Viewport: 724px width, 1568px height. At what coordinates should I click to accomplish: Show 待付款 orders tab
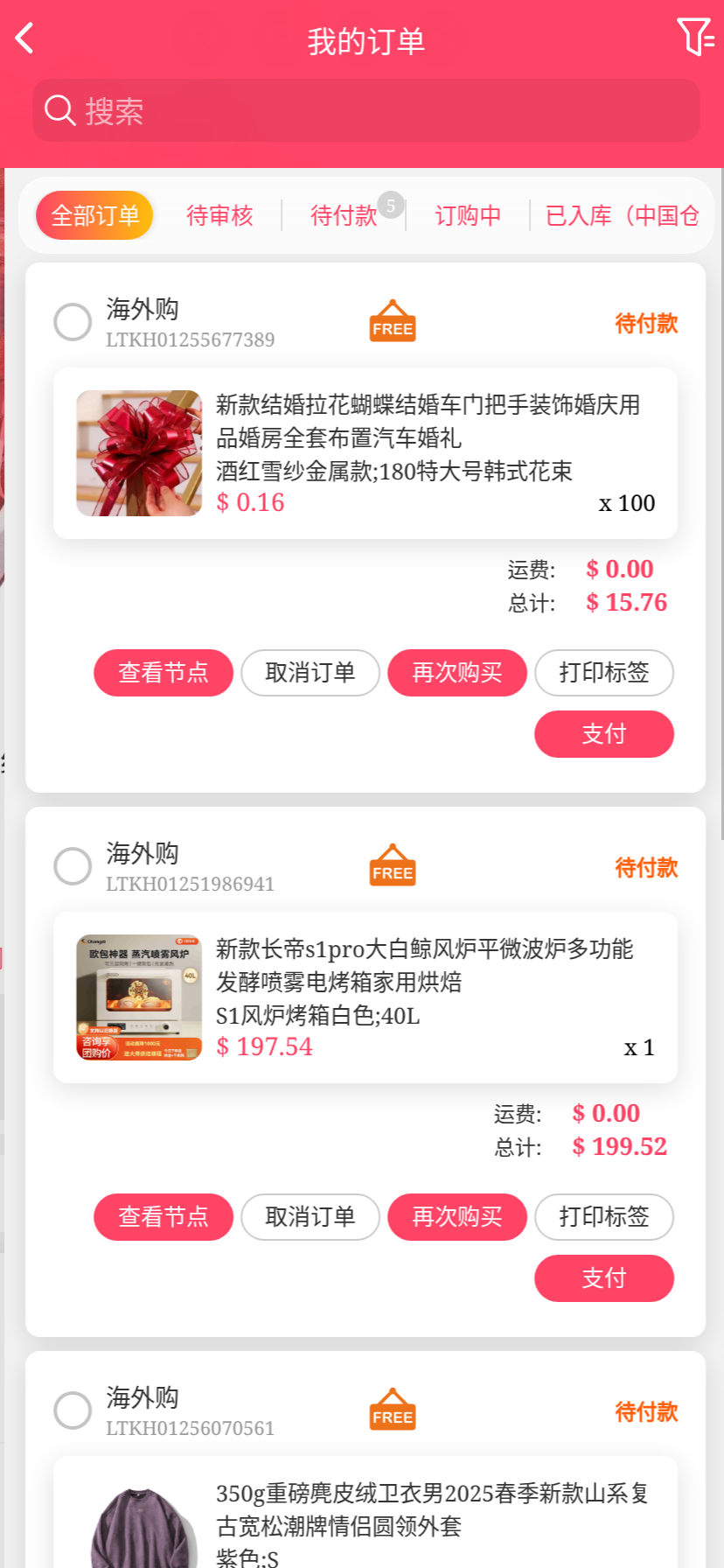(x=344, y=215)
